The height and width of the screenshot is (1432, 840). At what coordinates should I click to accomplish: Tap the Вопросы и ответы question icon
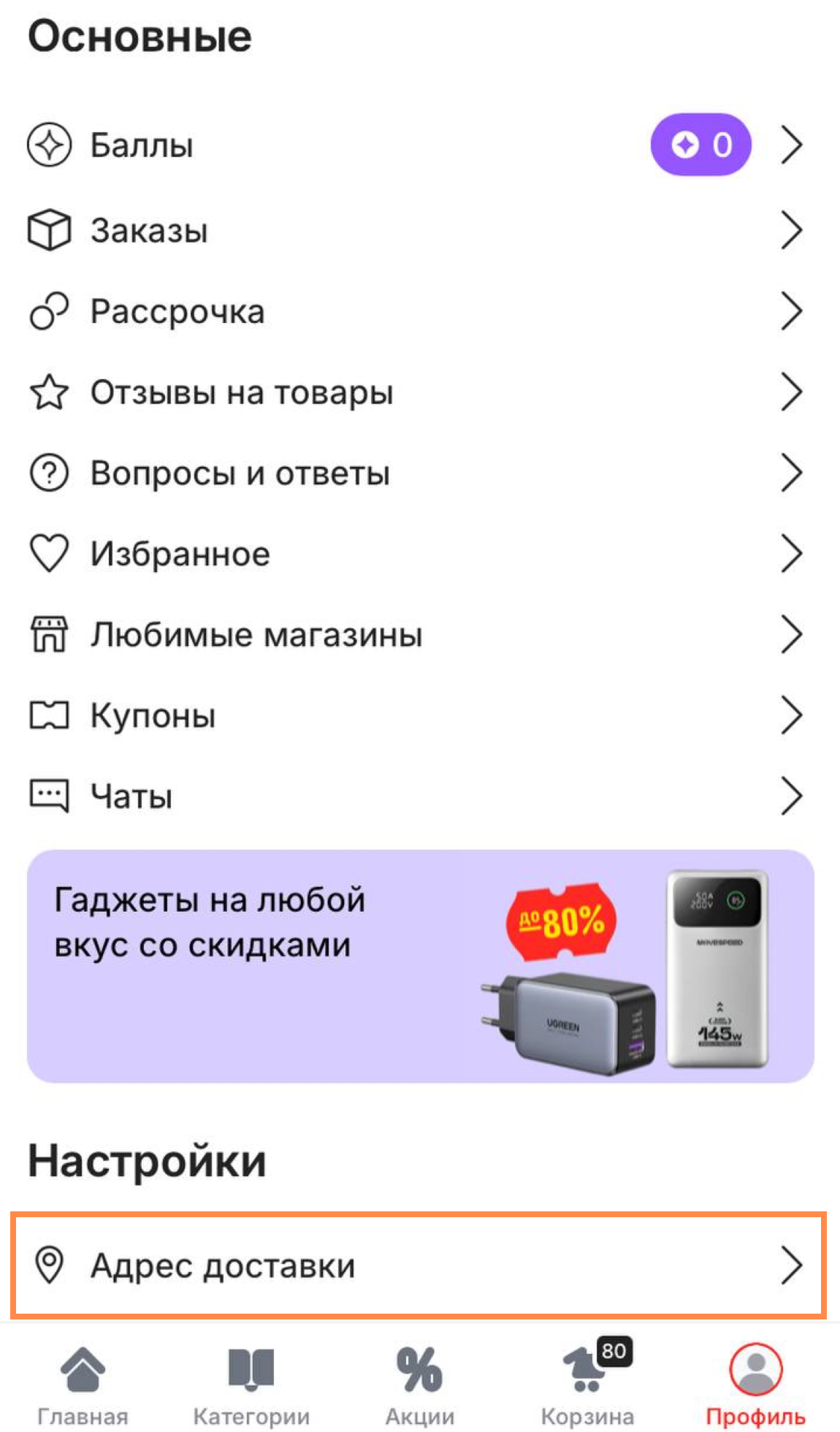coord(47,473)
